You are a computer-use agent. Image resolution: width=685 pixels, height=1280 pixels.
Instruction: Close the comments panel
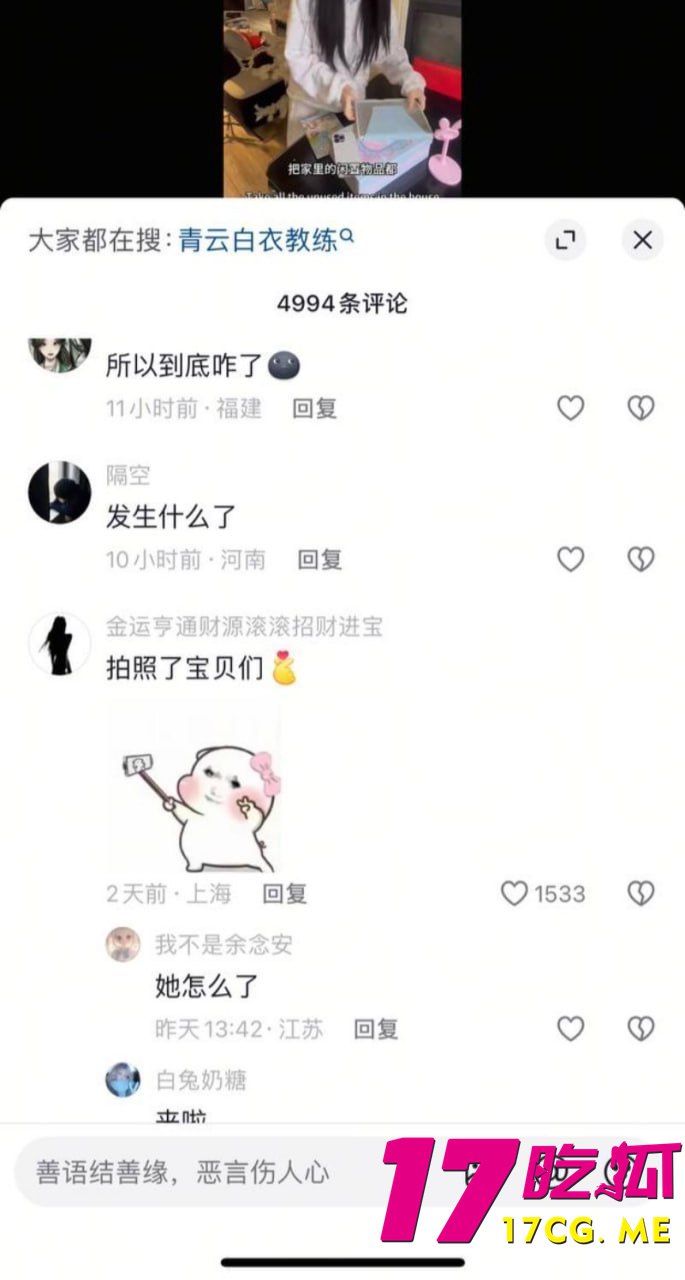click(x=642, y=240)
